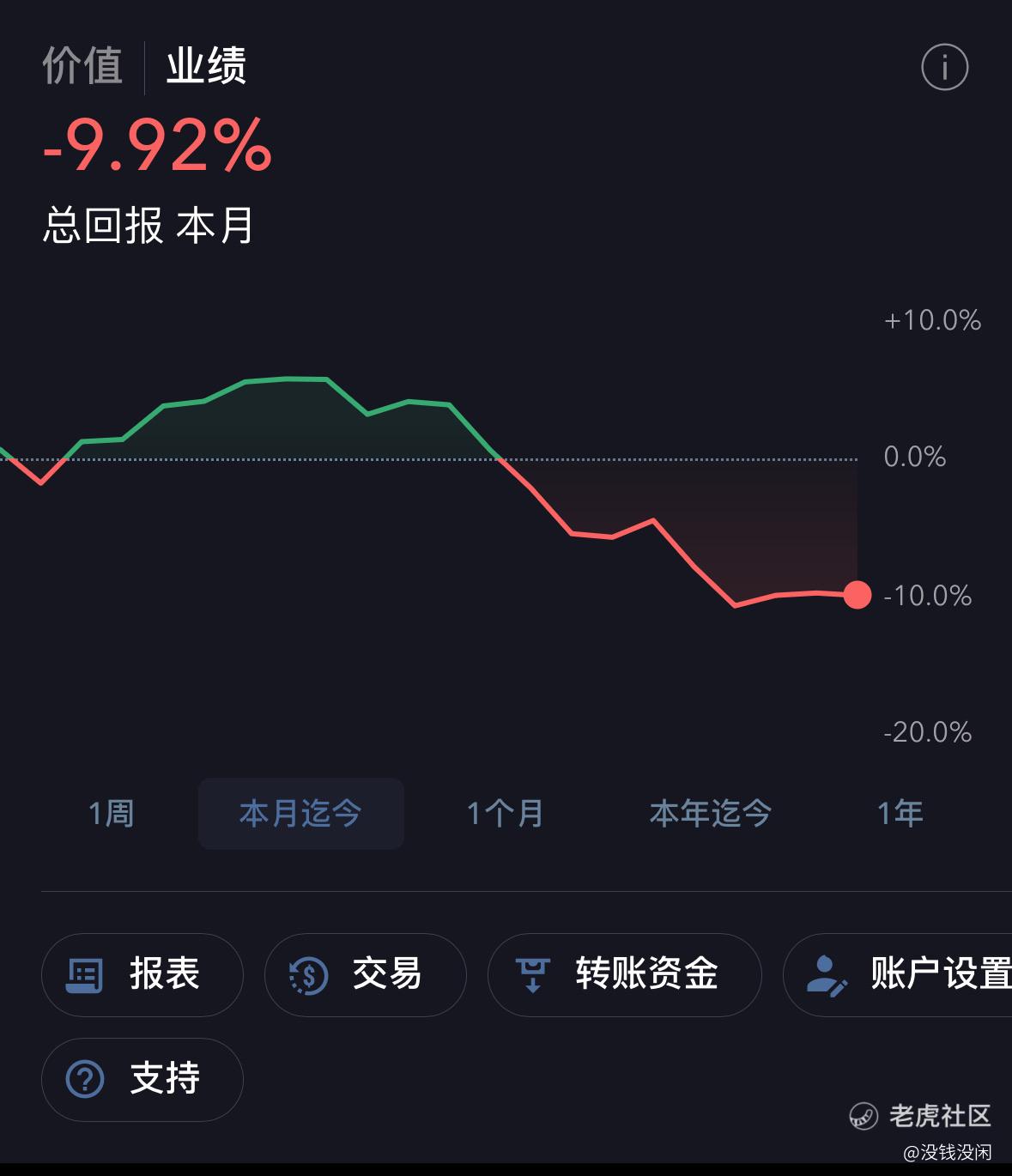Select the 1周 time range

[112, 813]
